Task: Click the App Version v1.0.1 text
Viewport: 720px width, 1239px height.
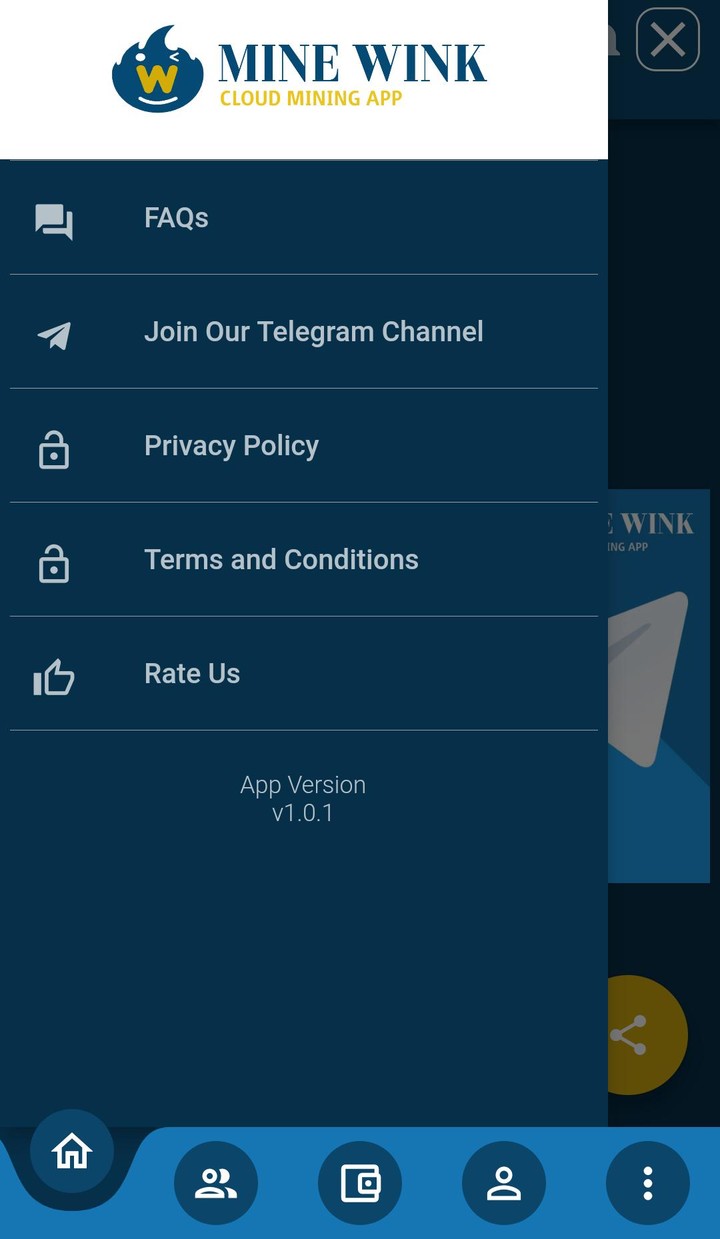Action: click(303, 798)
